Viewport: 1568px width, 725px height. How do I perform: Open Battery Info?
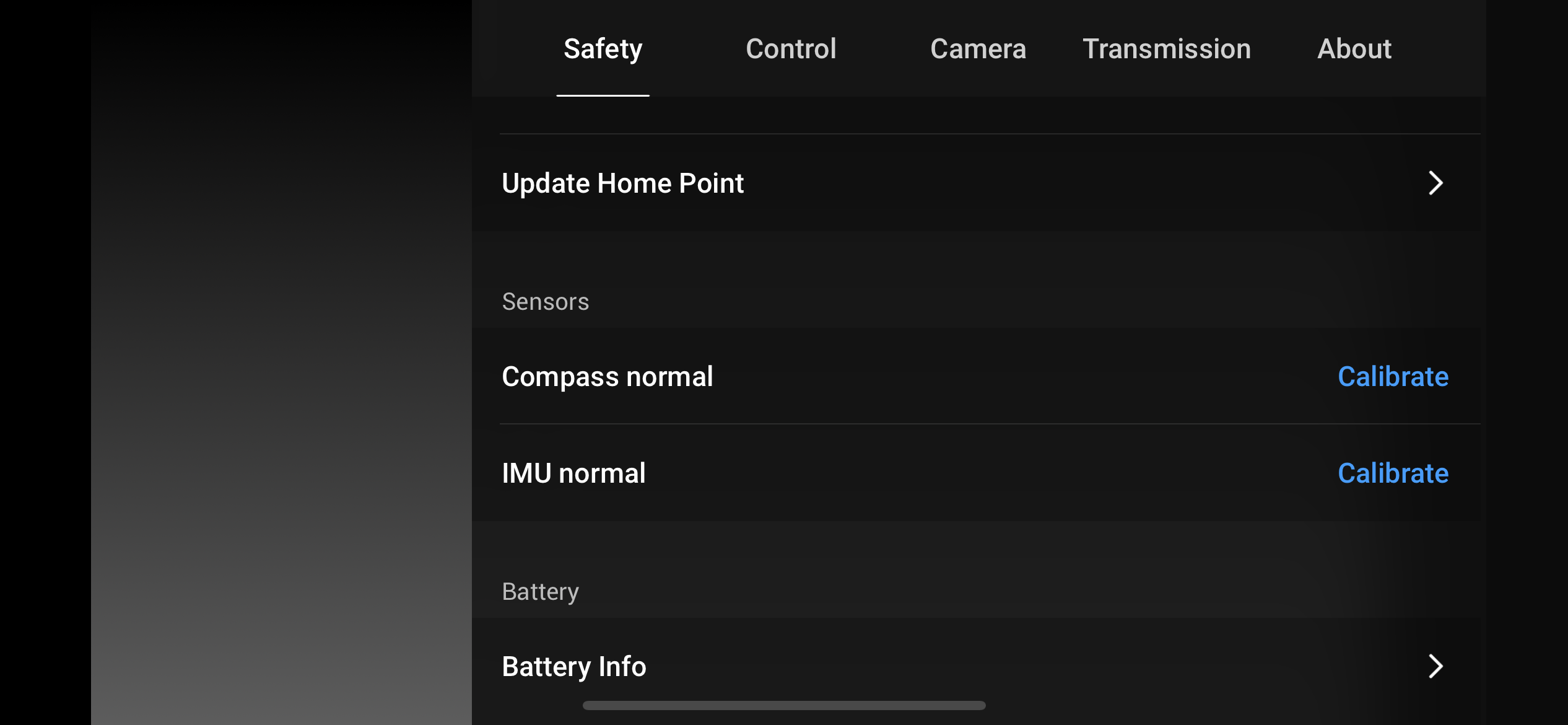[975, 667]
